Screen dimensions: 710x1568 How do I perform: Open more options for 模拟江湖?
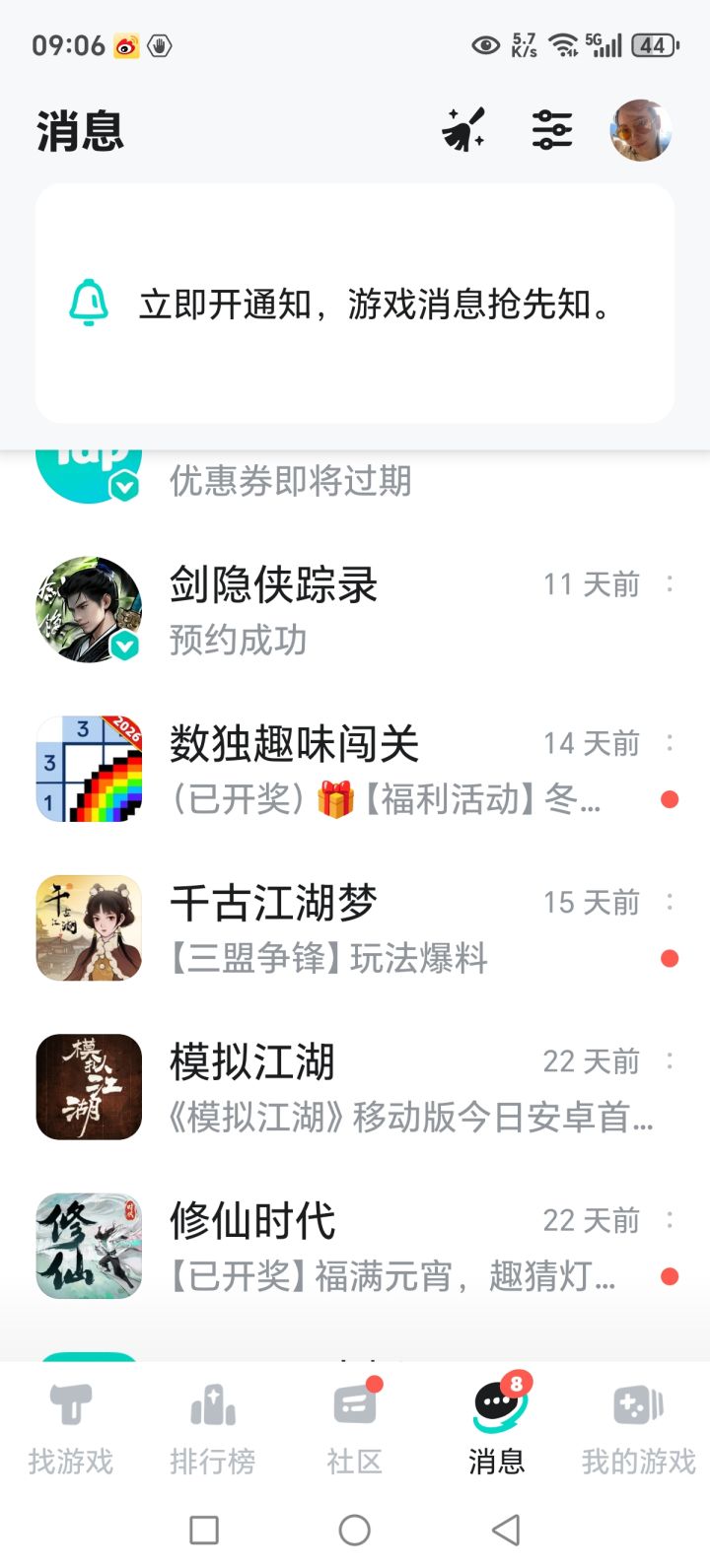pyautogui.click(x=671, y=1061)
